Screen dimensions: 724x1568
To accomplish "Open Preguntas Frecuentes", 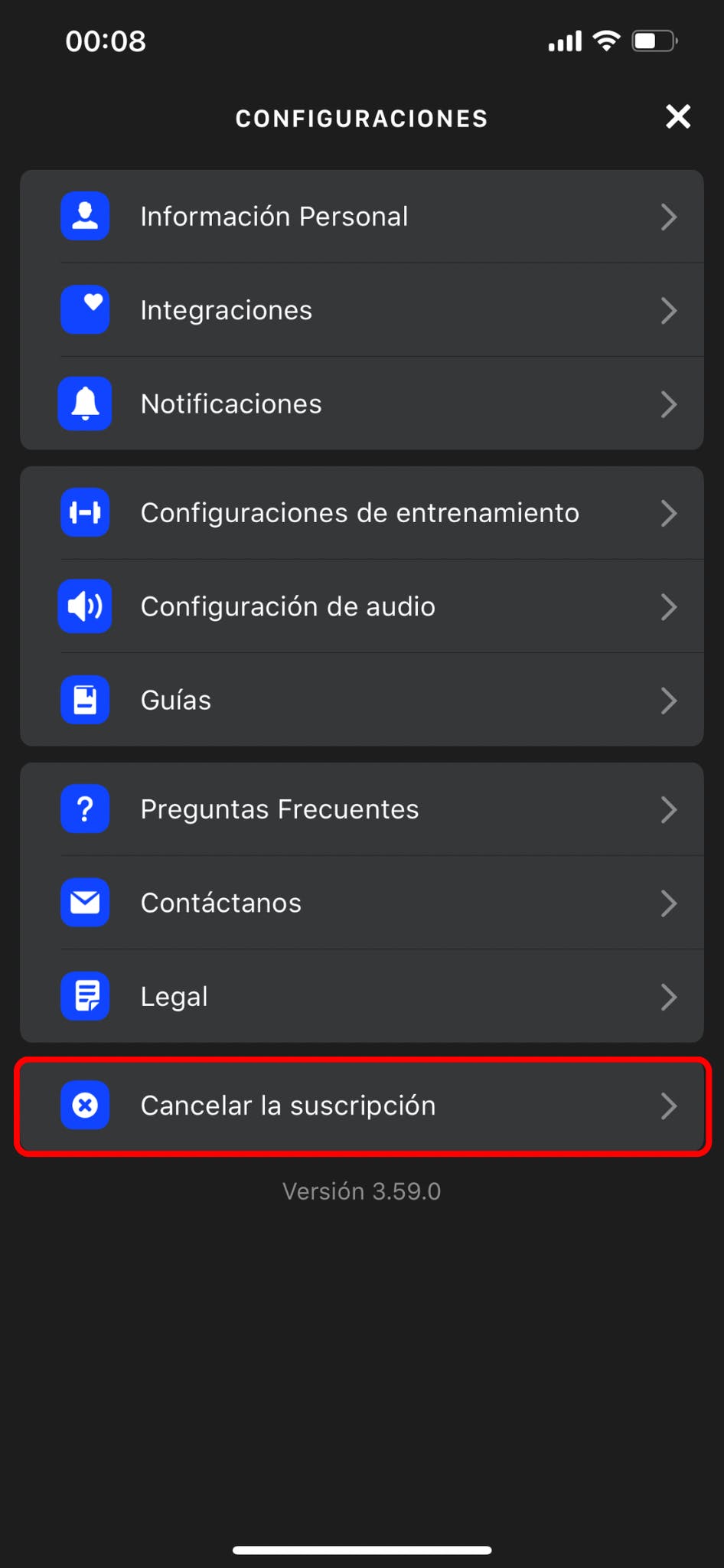I will (x=361, y=809).
